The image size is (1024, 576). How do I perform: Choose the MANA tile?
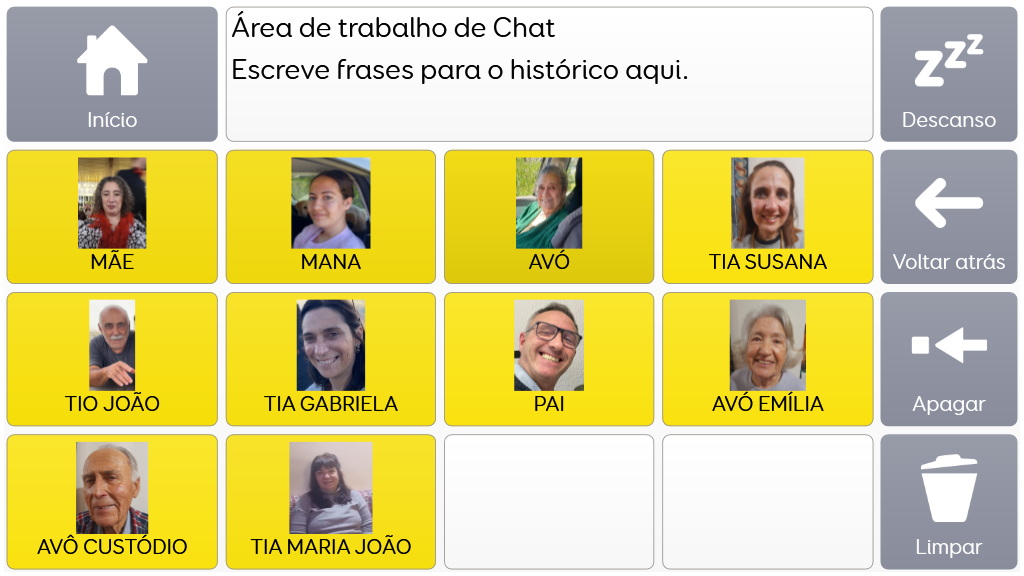[x=331, y=217]
